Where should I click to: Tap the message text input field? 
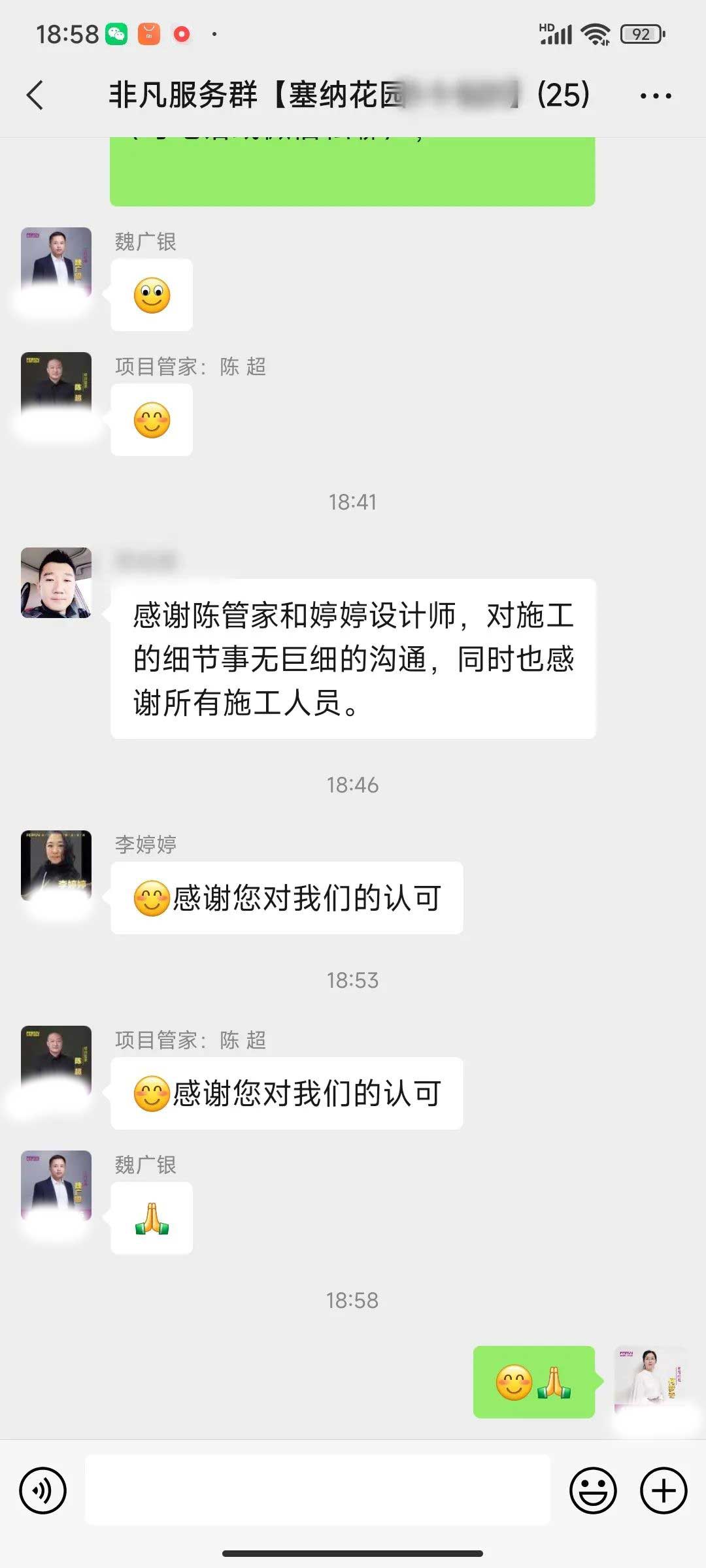318,1490
